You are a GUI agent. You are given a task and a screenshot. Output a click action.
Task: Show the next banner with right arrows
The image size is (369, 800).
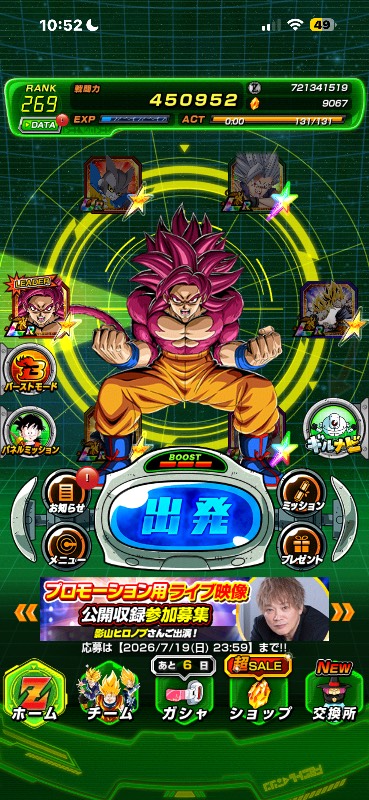343,611
